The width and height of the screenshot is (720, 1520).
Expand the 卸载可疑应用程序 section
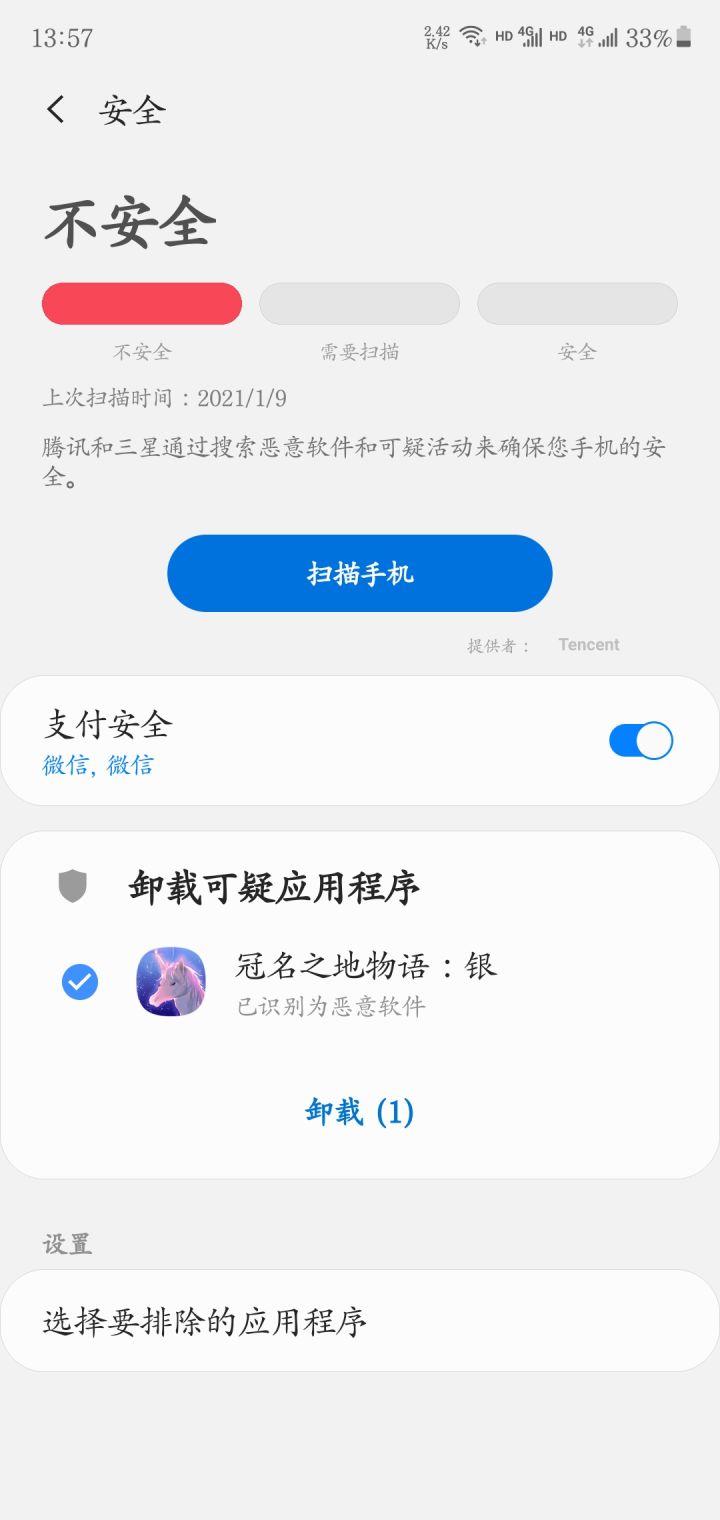(x=274, y=886)
